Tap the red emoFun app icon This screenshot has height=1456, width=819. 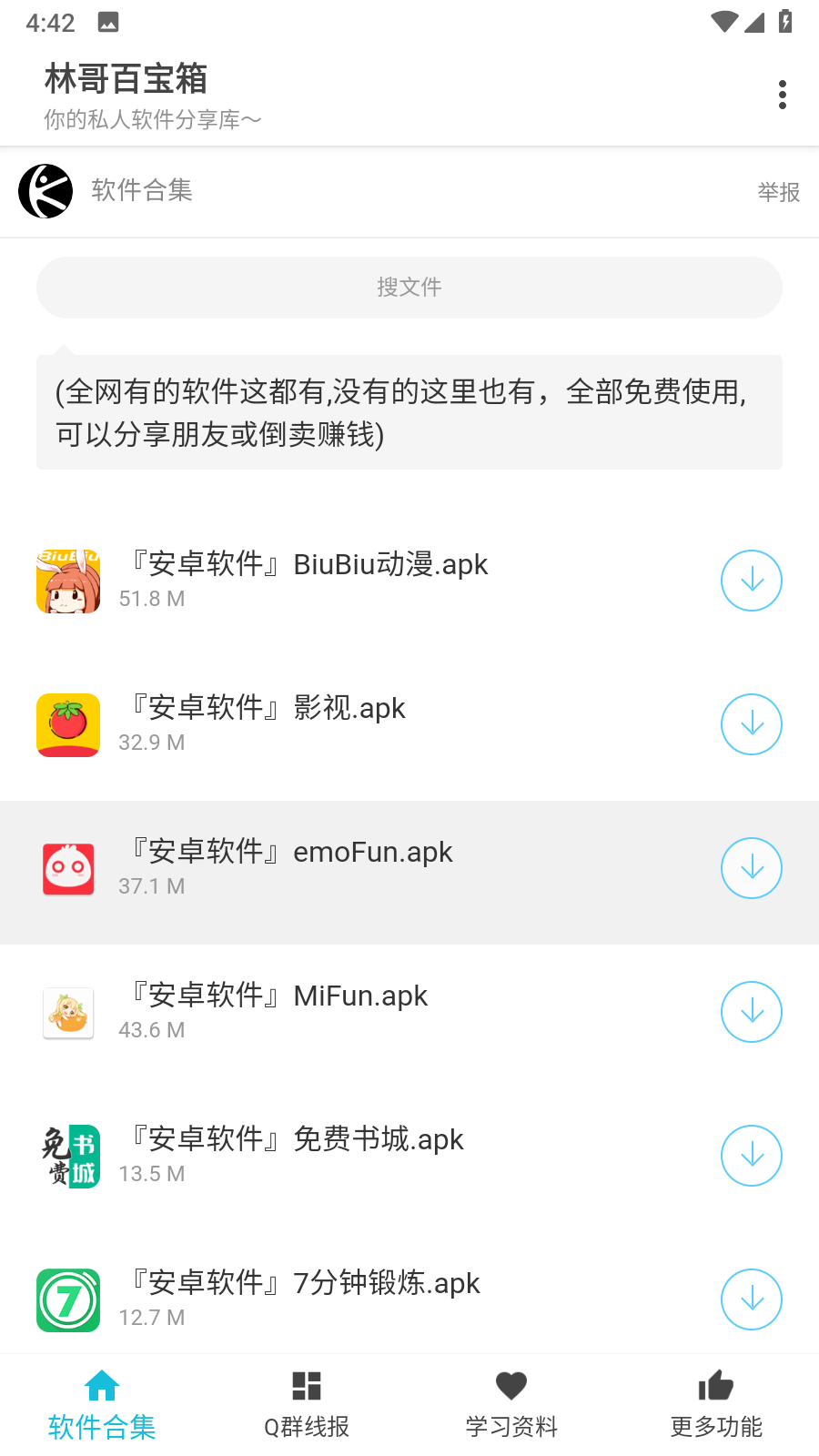[x=67, y=869]
